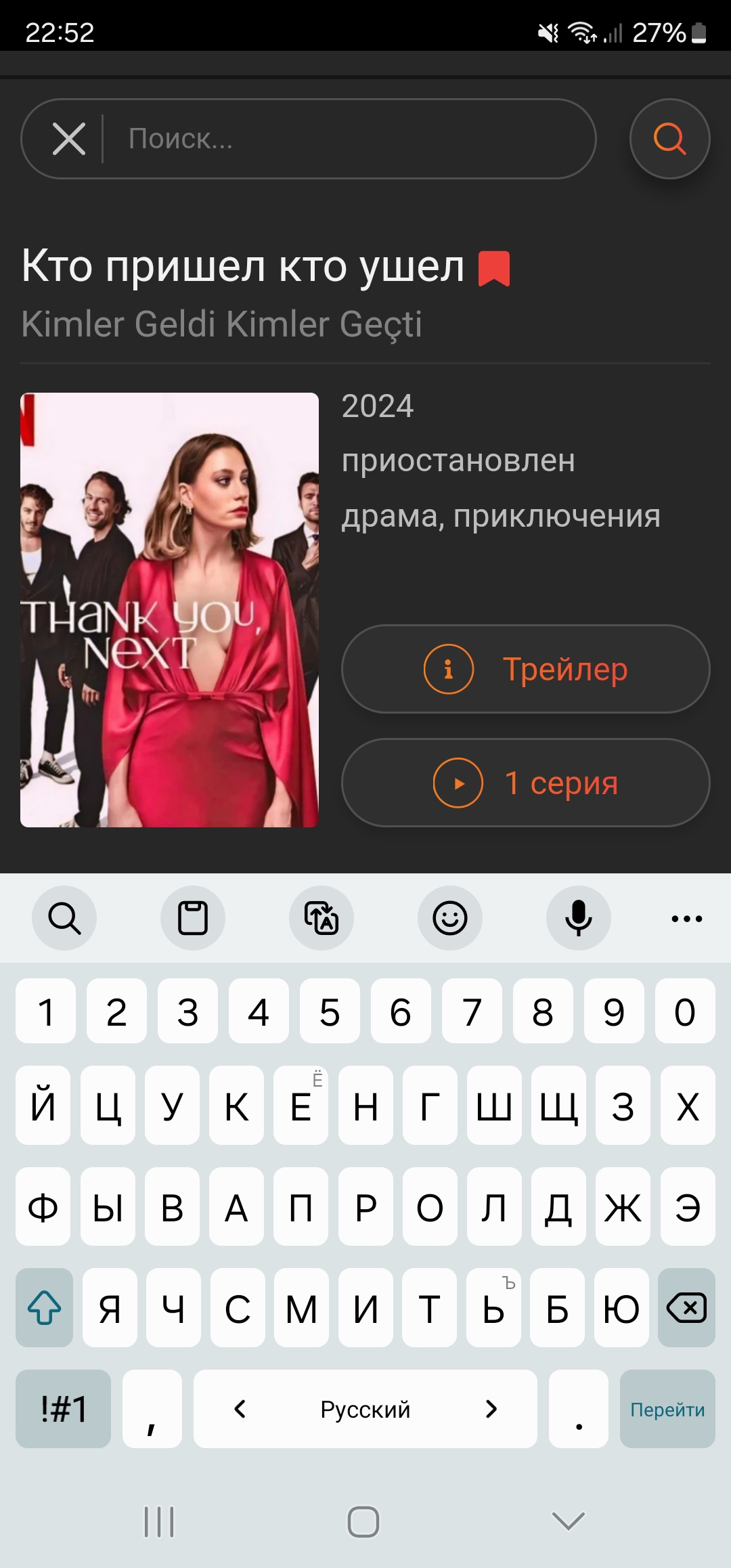Viewport: 731px width, 1568px height.
Task: Open more keyboard options (three dots)
Action: click(x=686, y=918)
